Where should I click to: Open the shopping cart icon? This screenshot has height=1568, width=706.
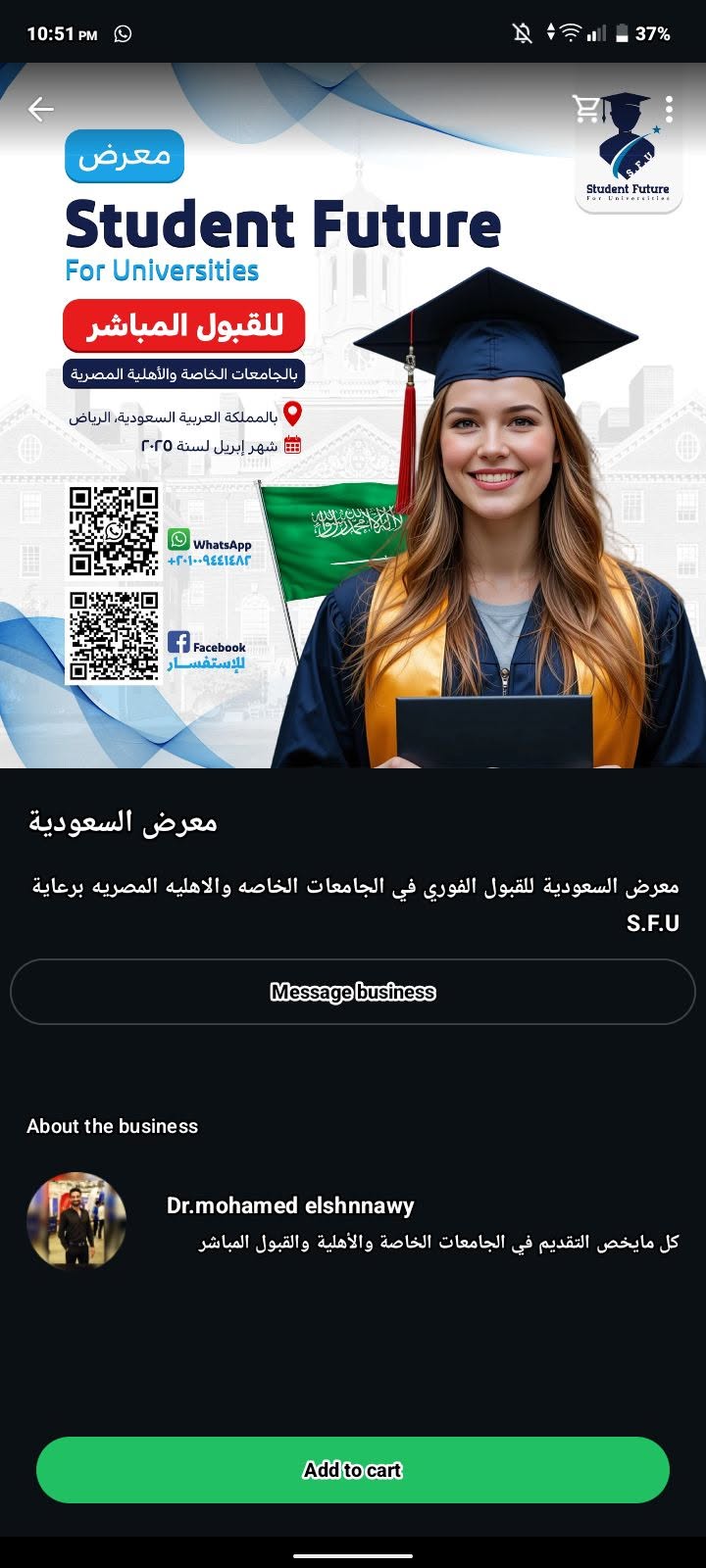click(586, 109)
